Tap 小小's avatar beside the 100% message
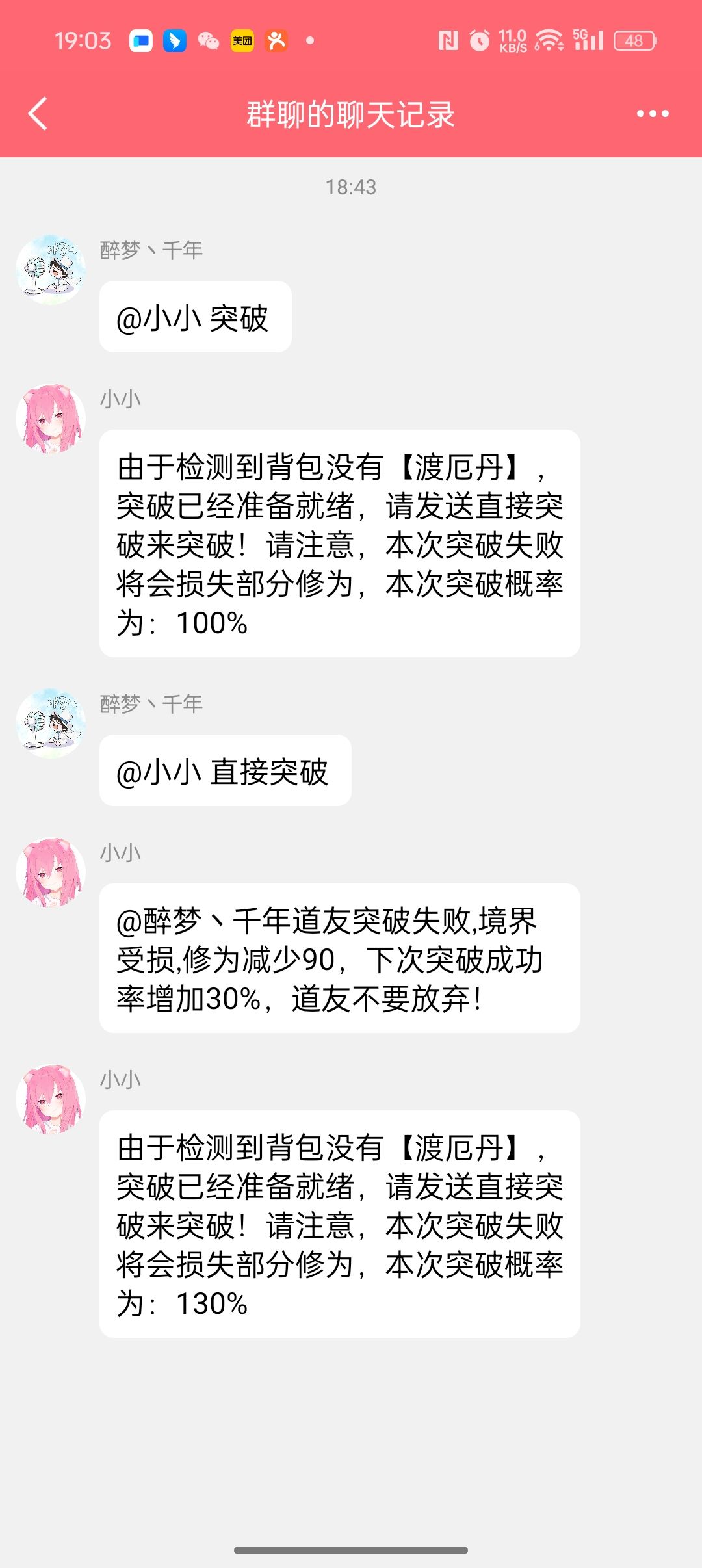702x1568 pixels. click(51, 418)
